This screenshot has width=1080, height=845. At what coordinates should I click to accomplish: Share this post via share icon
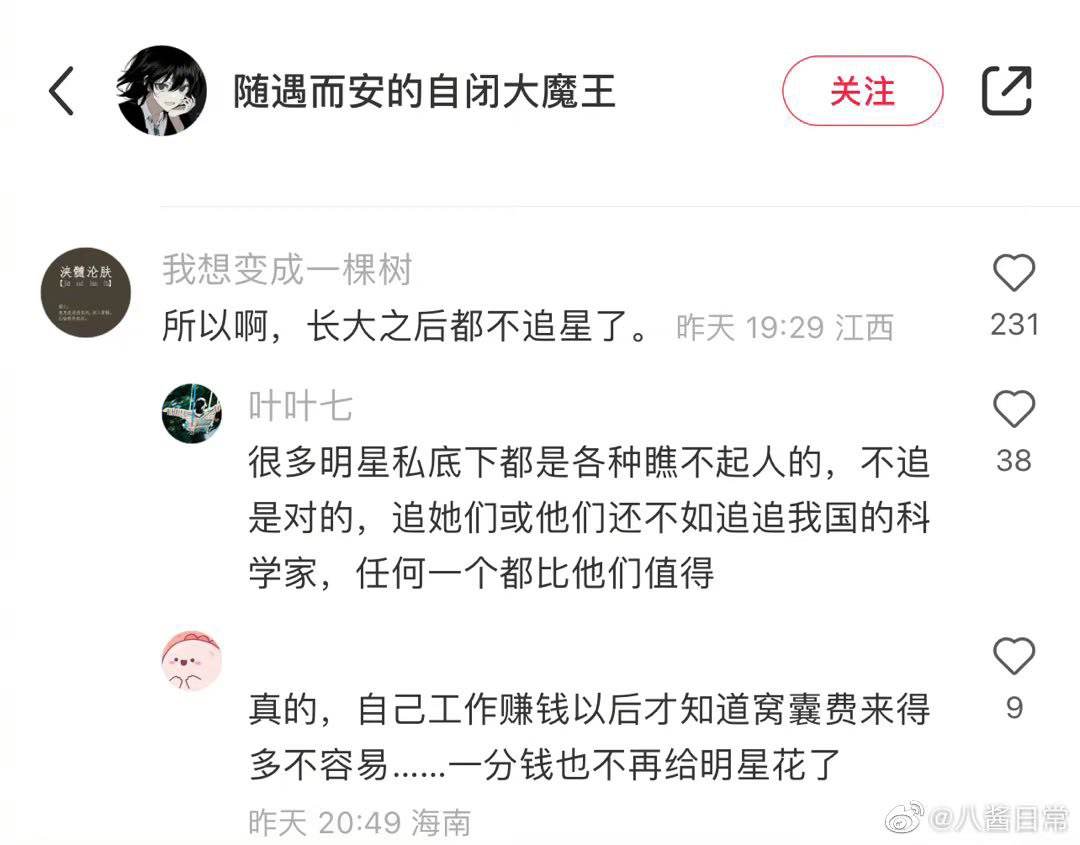(1006, 92)
